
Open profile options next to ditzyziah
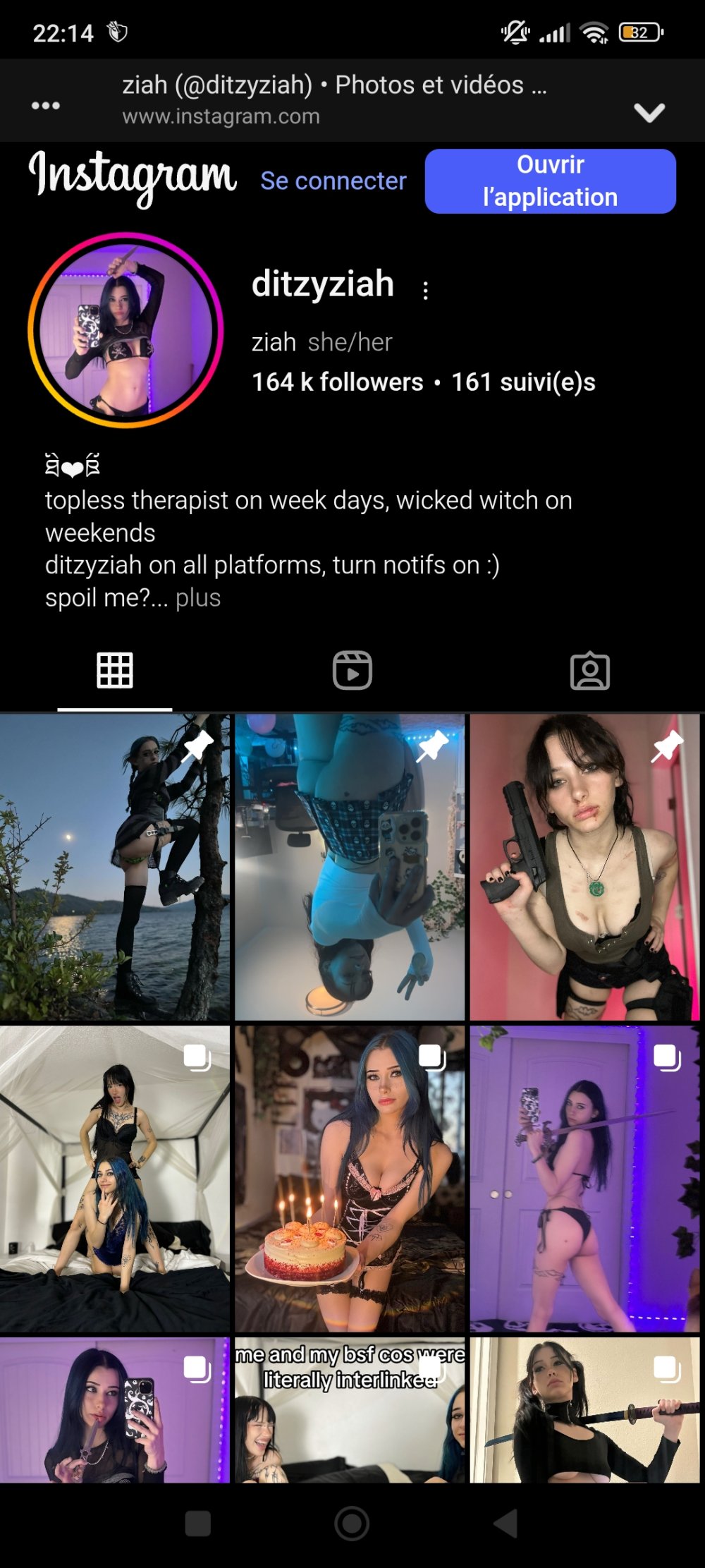click(425, 290)
